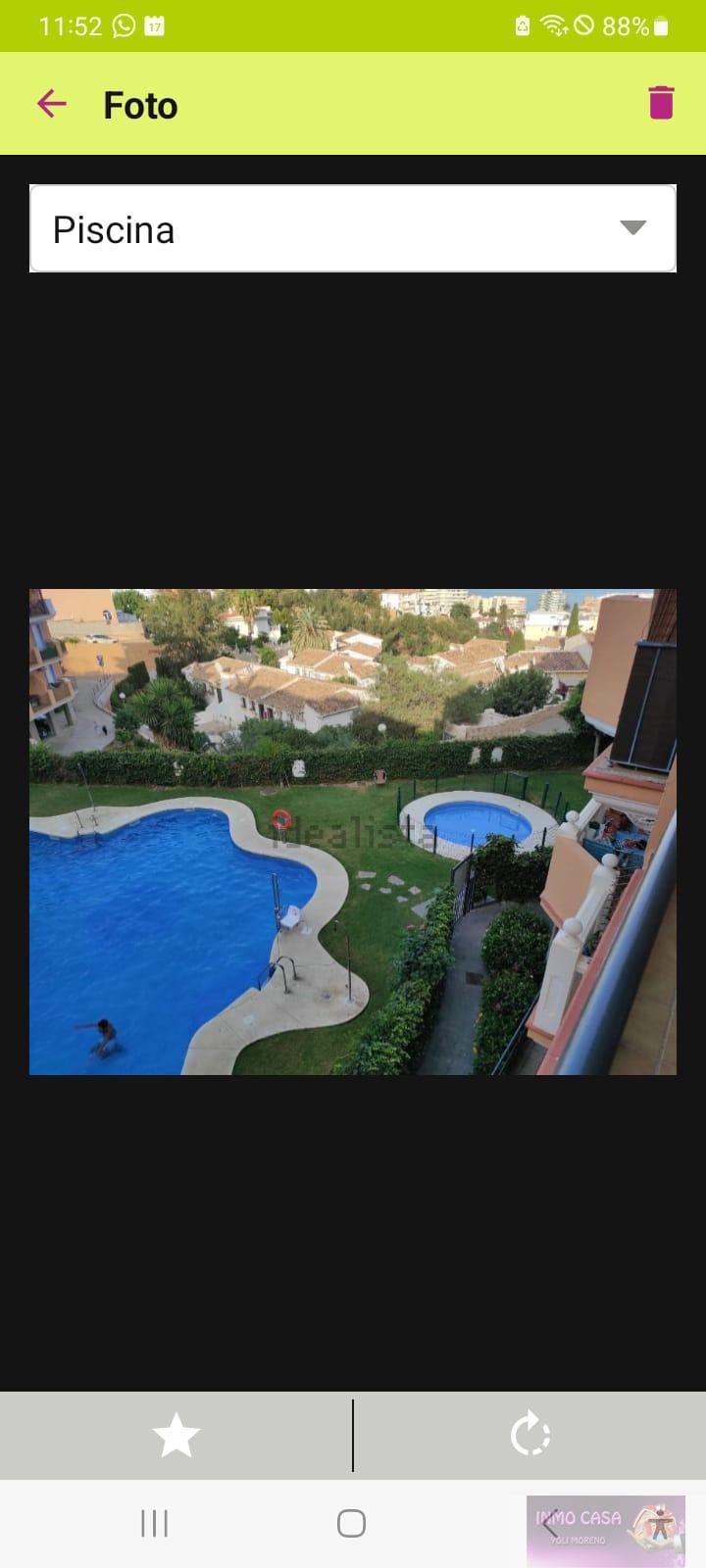Go to the system home screen
Screen dimensions: 706x1568
[x=351, y=1523]
